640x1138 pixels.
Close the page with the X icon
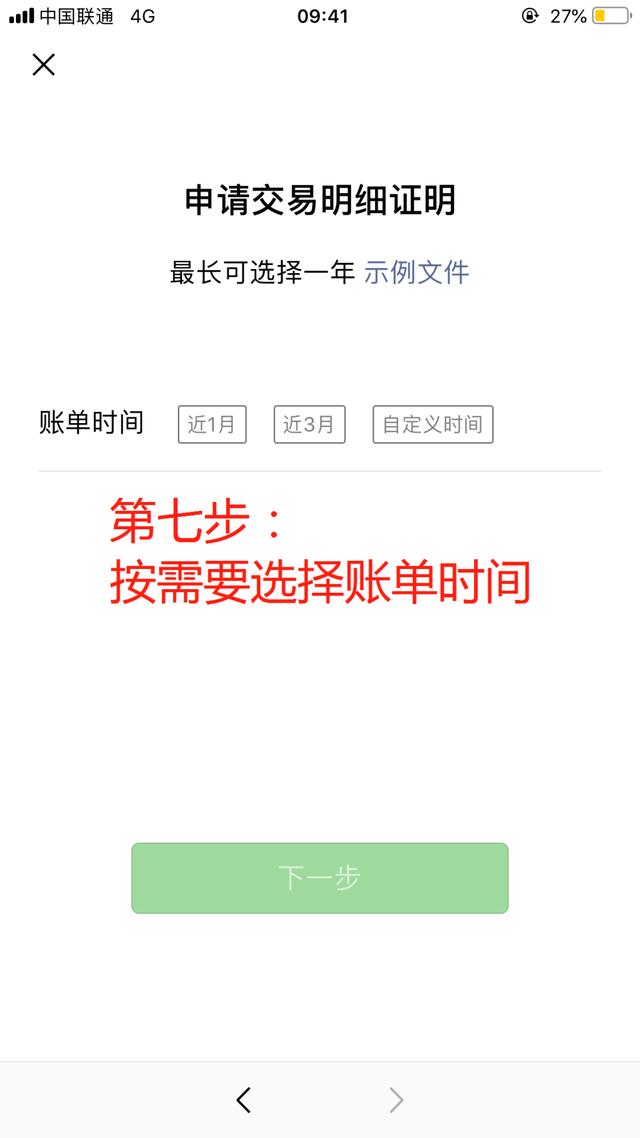[44, 65]
